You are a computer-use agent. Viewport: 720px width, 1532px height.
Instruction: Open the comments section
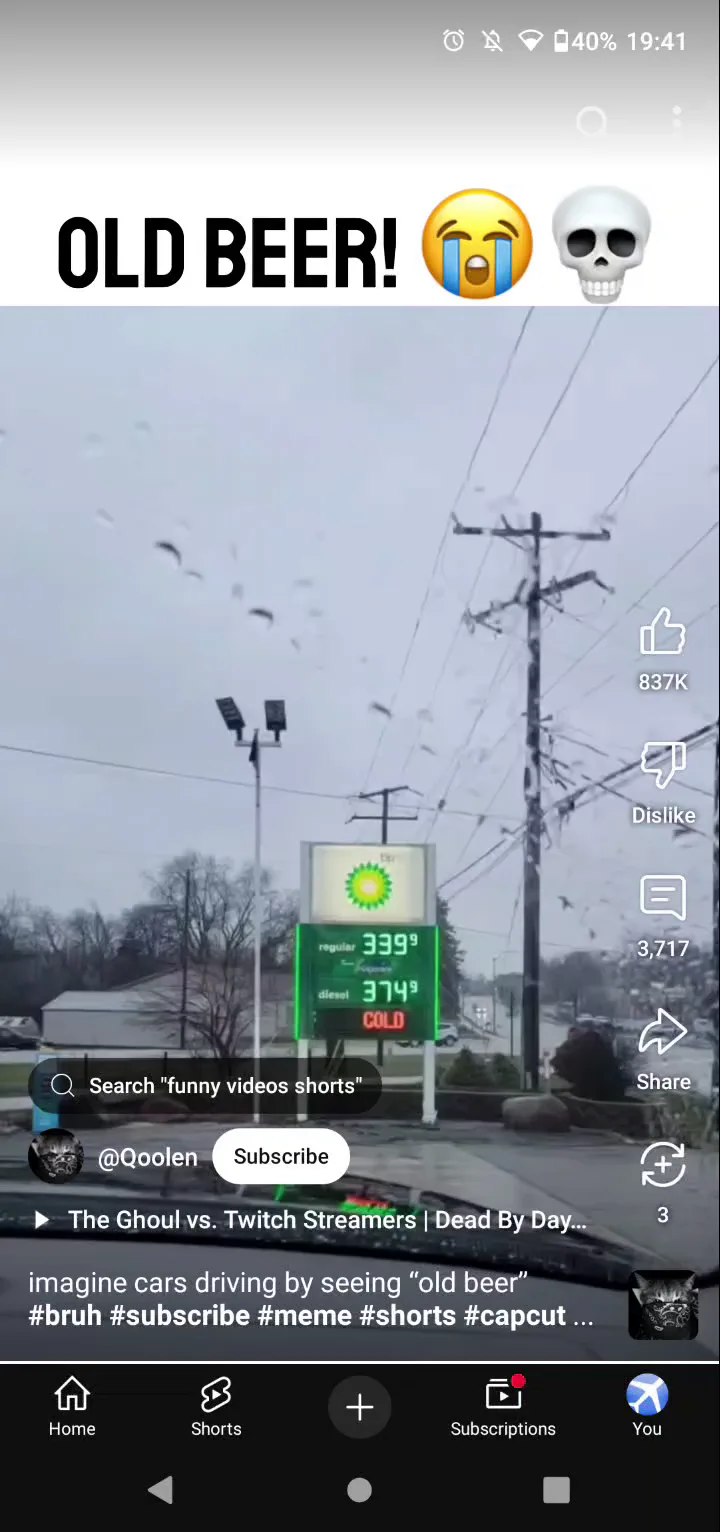(x=662, y=899)
